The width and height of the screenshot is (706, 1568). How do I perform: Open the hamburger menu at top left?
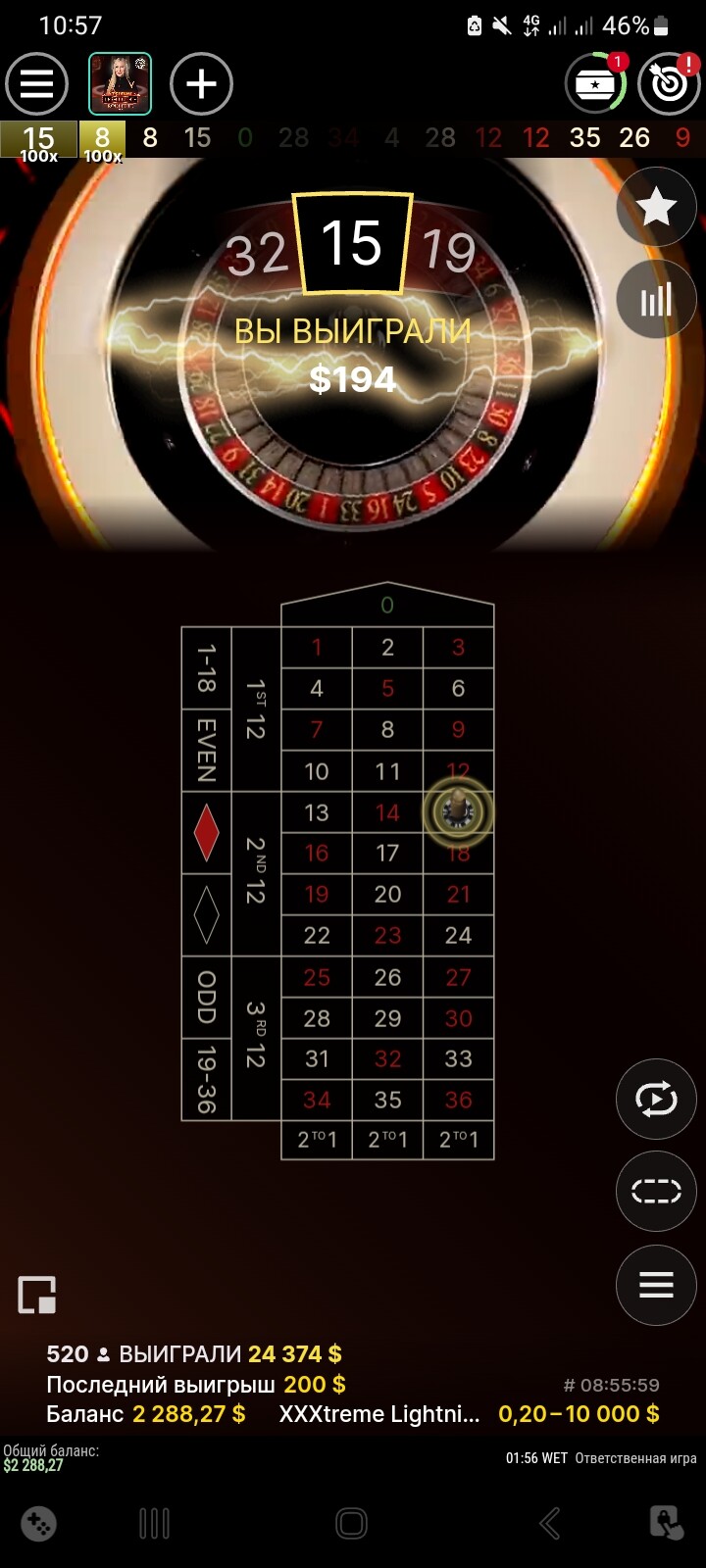click(36, 84)
